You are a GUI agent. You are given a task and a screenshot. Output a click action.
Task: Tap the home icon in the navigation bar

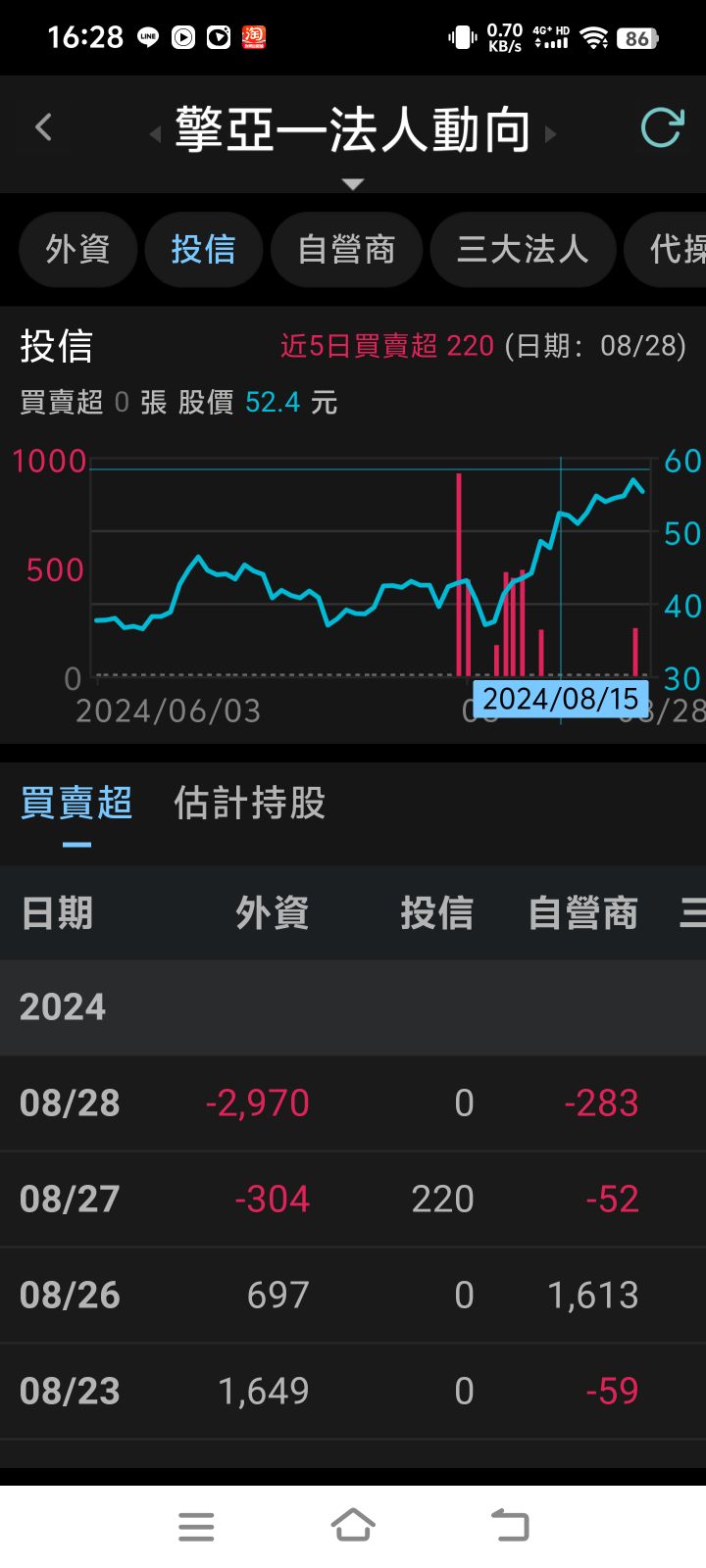pos(353,1525)
